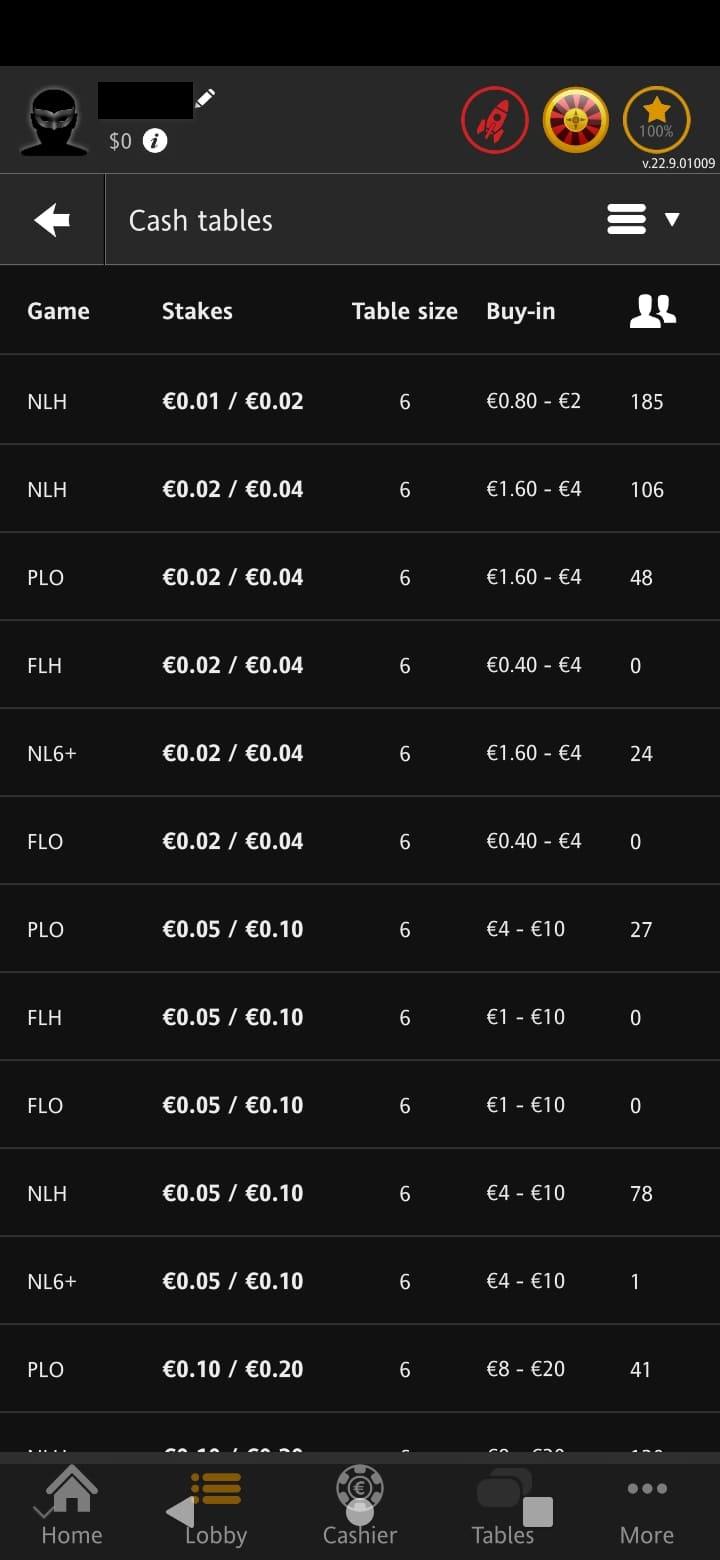Viewport: 720px width, 1560px height.
Task: Open PLO €0.05 / €0.10 table
Action: coord(360,929)
